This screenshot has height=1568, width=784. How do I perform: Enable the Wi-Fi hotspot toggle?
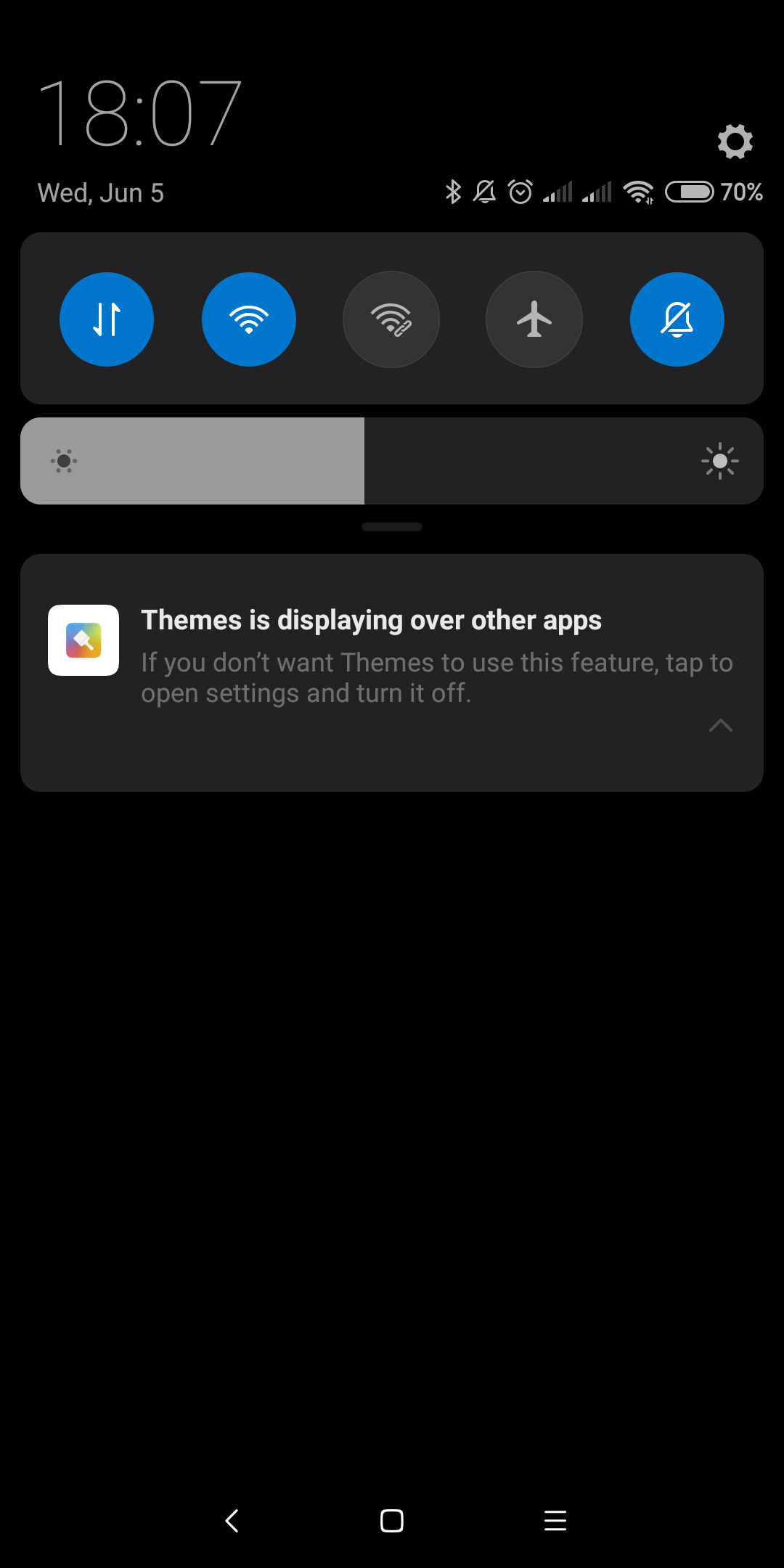(x=391, y=319)
